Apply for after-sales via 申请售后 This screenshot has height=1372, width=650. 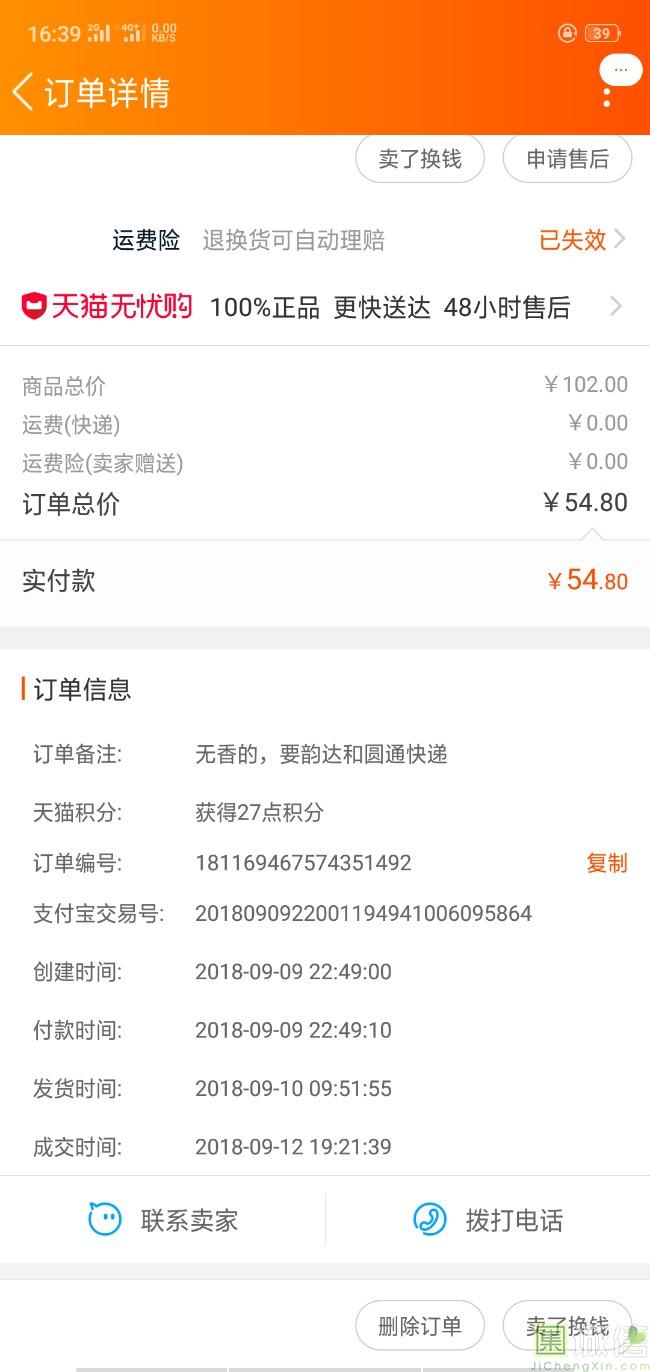[x=567, y=159]
